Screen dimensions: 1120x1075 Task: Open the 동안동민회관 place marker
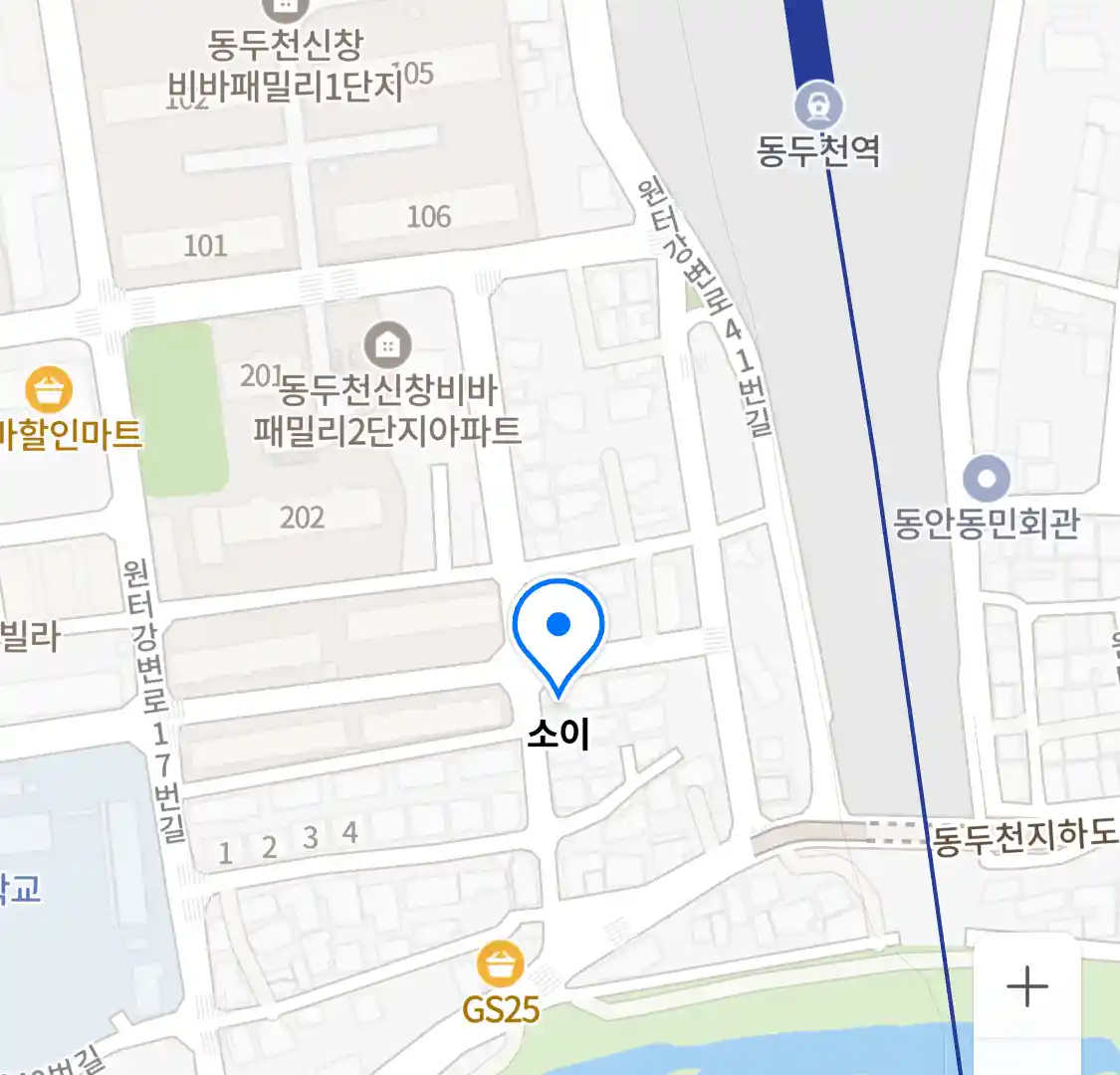987,480
